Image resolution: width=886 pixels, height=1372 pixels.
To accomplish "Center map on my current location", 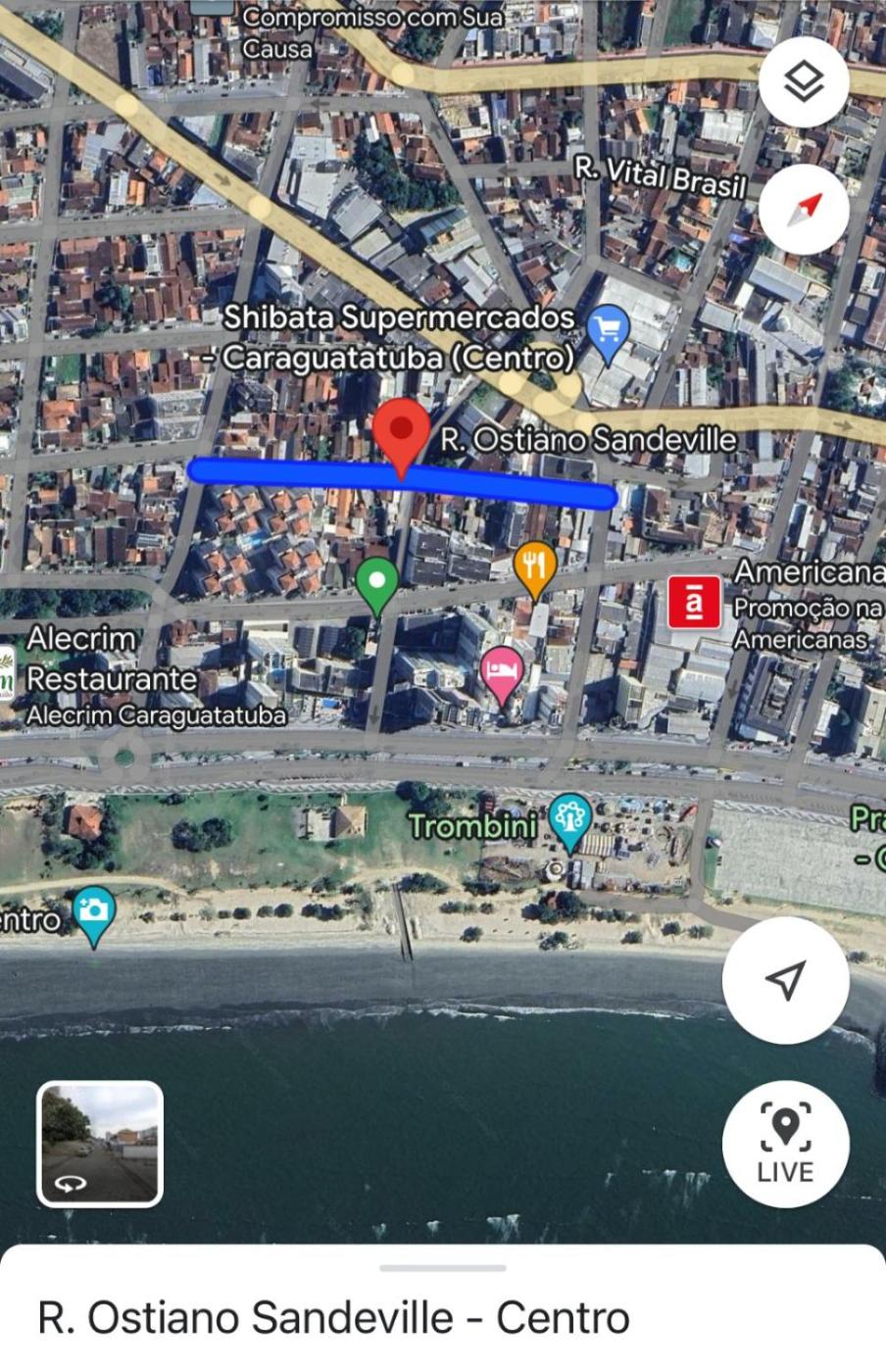I will 785,980.
